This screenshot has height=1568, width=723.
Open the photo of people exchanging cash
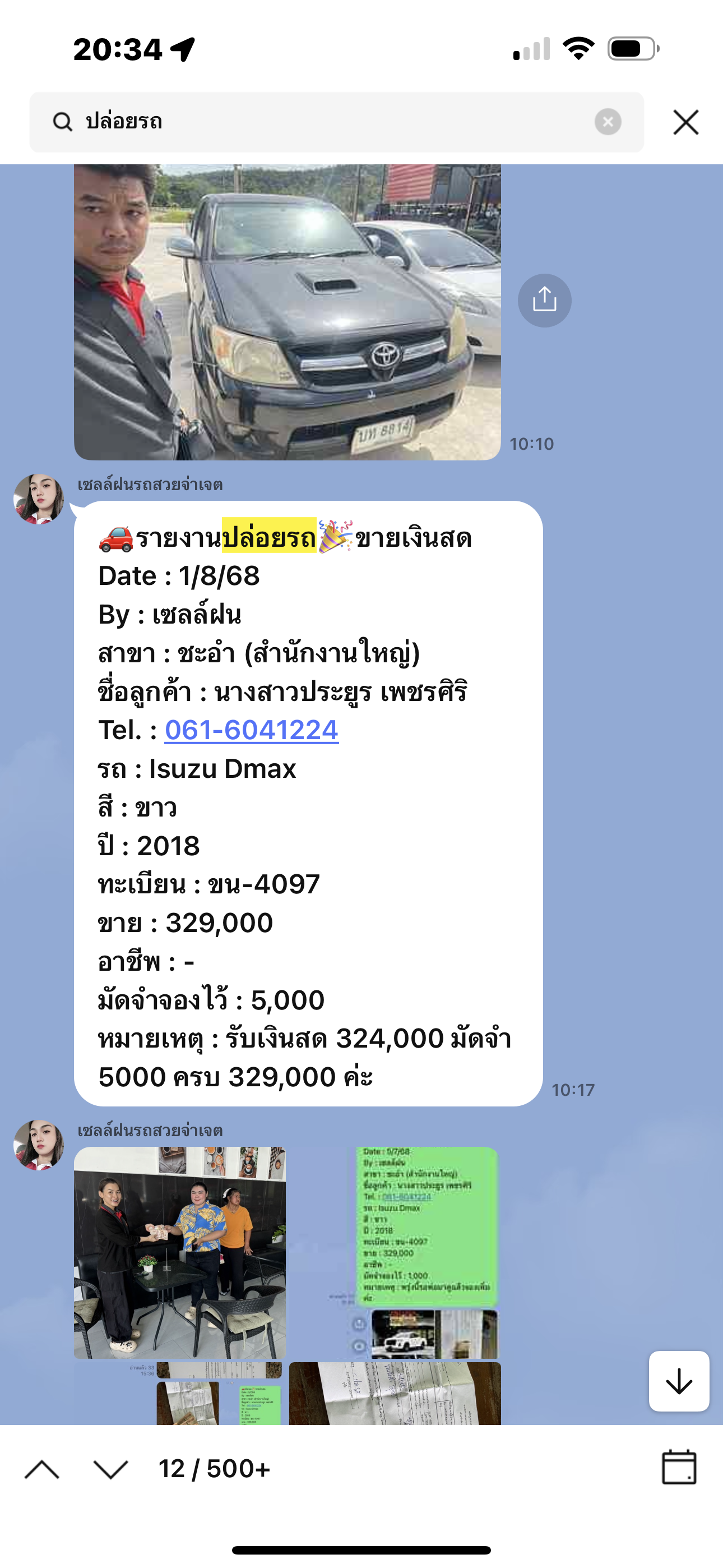pos(180,1252)
